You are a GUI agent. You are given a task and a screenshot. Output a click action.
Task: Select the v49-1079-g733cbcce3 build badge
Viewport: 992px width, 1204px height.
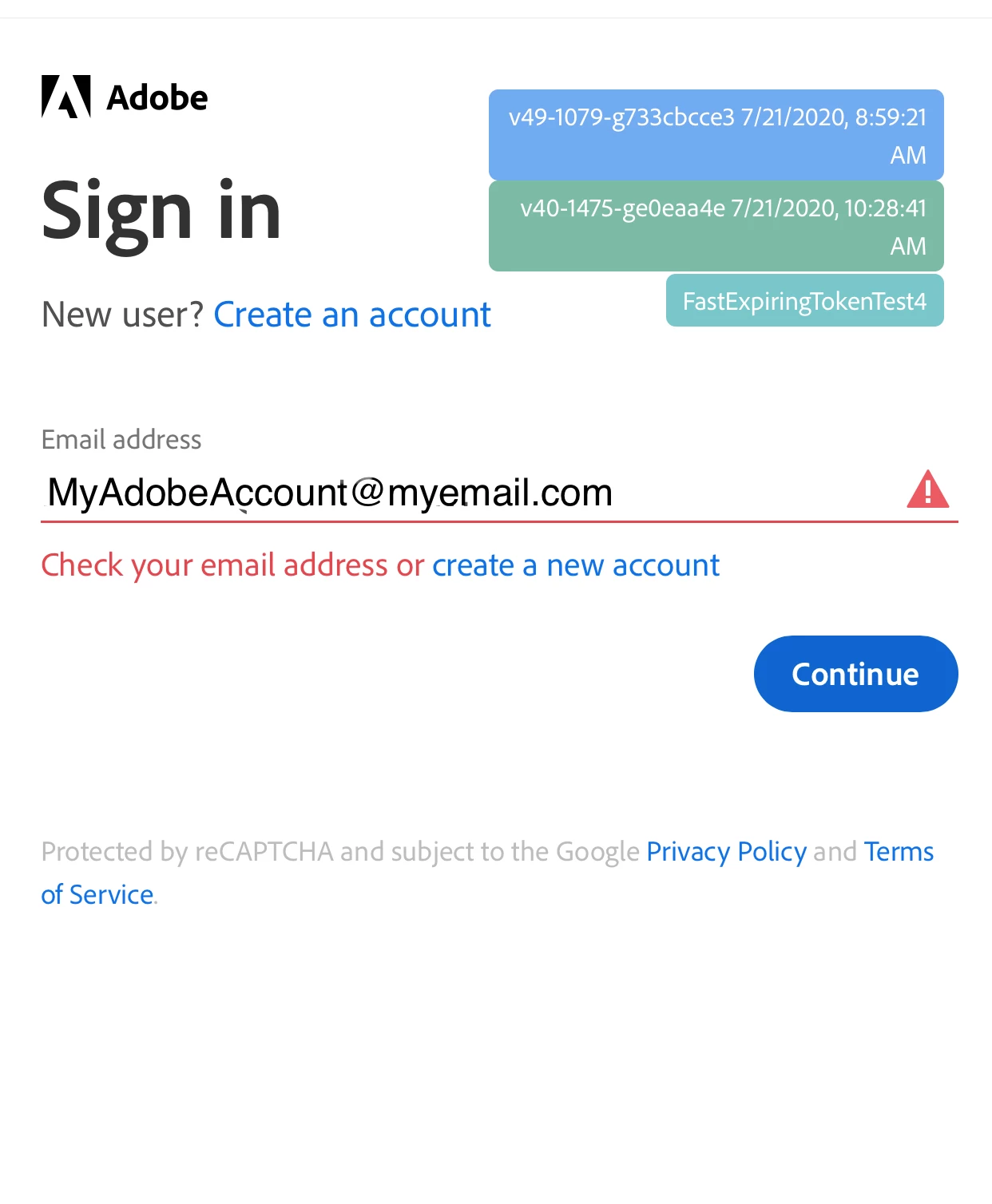(716, 135)
